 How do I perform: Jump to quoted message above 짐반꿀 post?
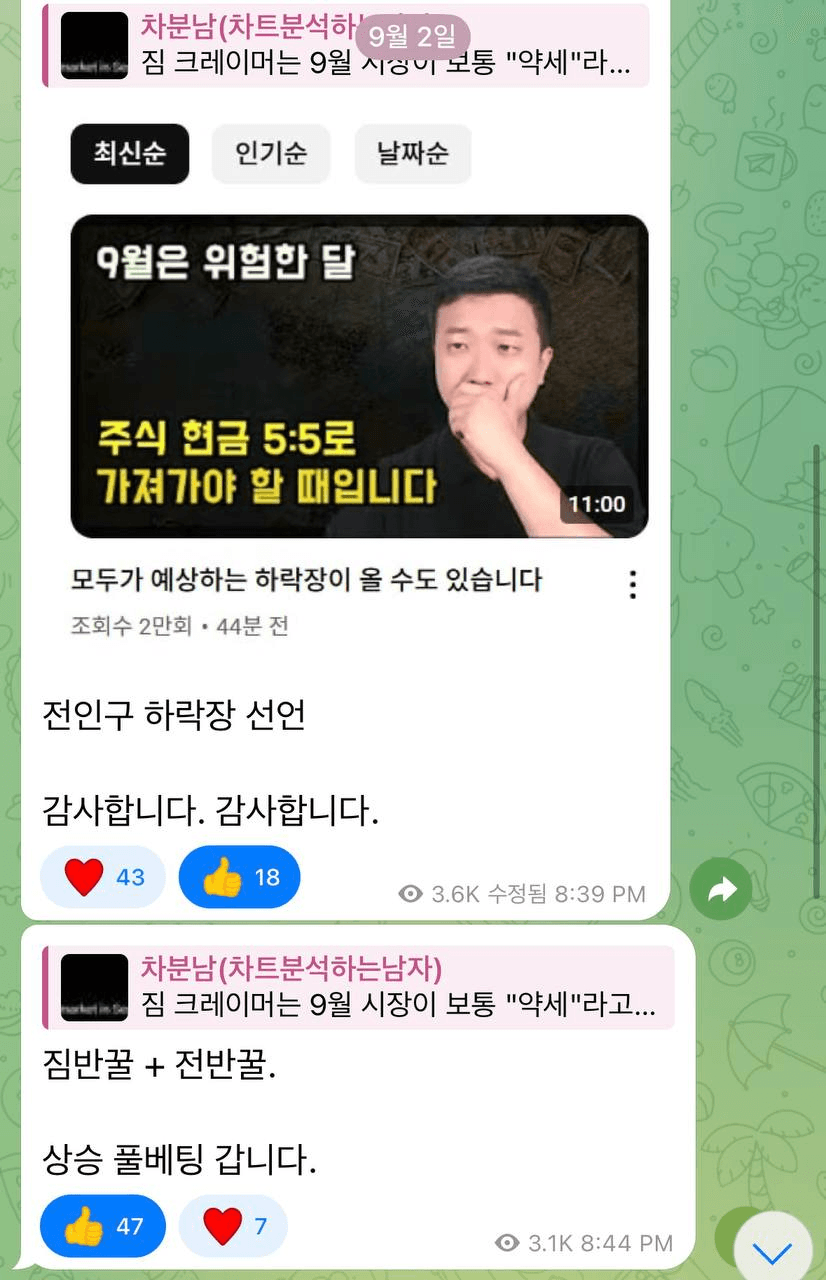tap(360, 987)
